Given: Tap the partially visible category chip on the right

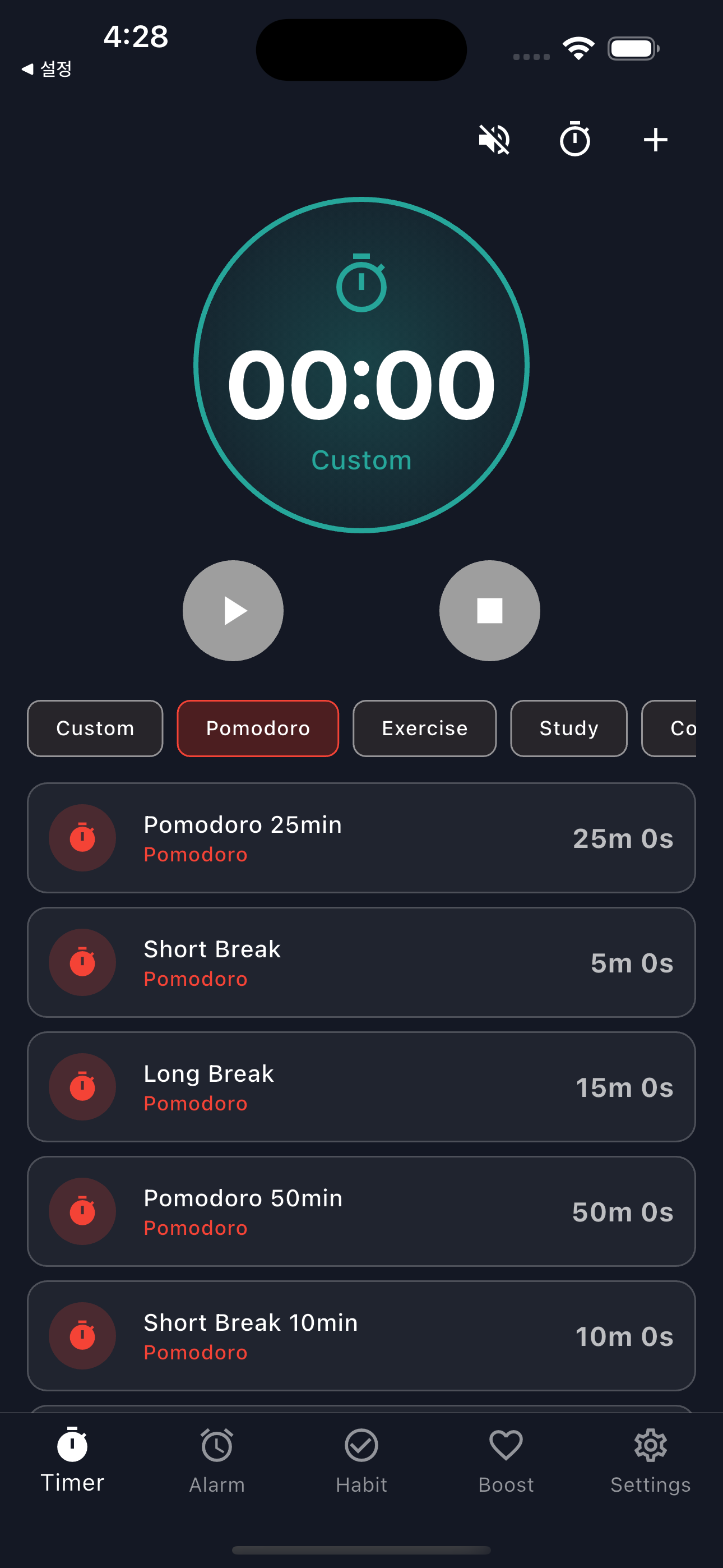Looking at the screenshot, I should tap(682, 728).
